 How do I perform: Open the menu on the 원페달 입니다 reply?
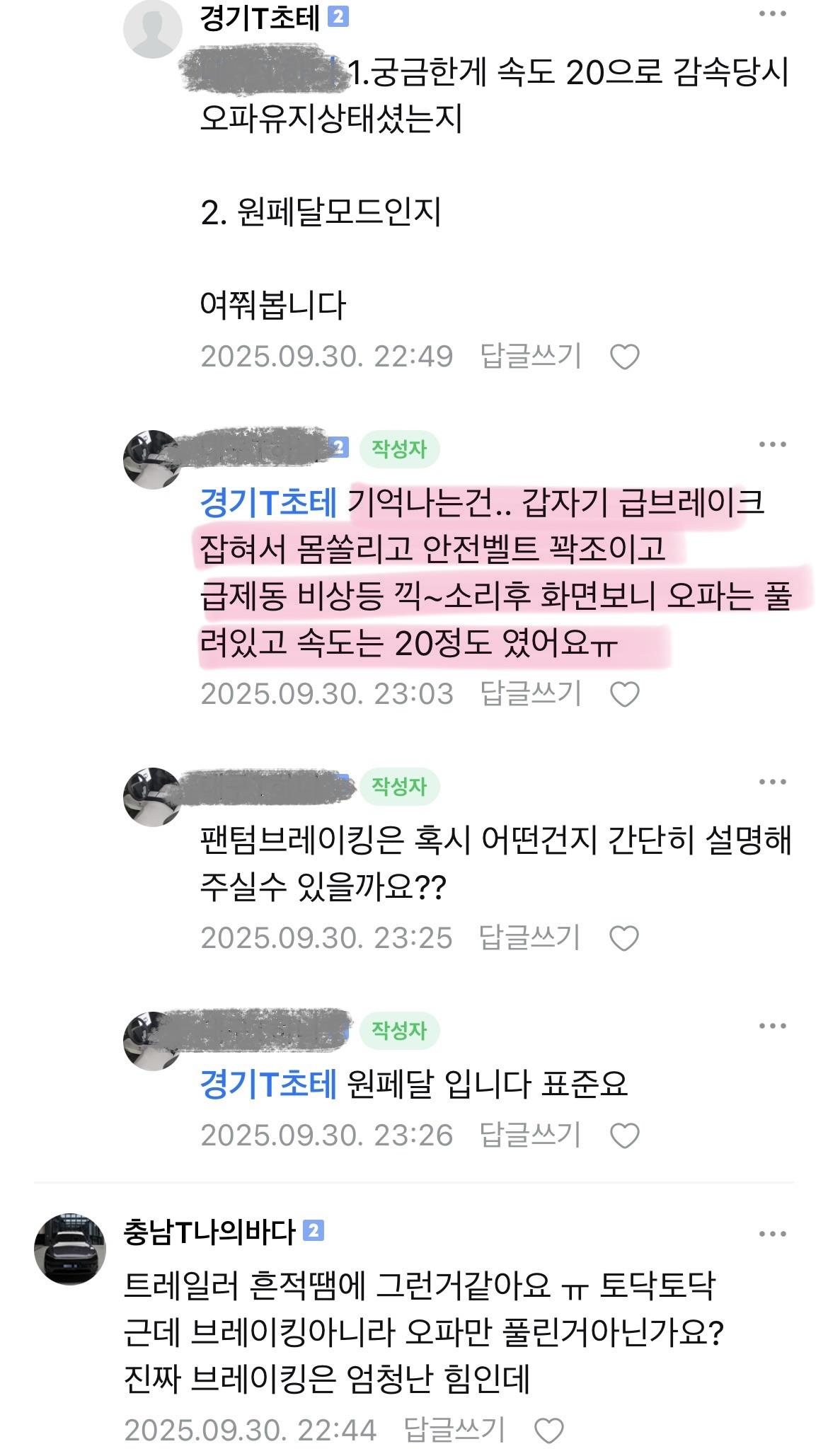coord(772,1026)
